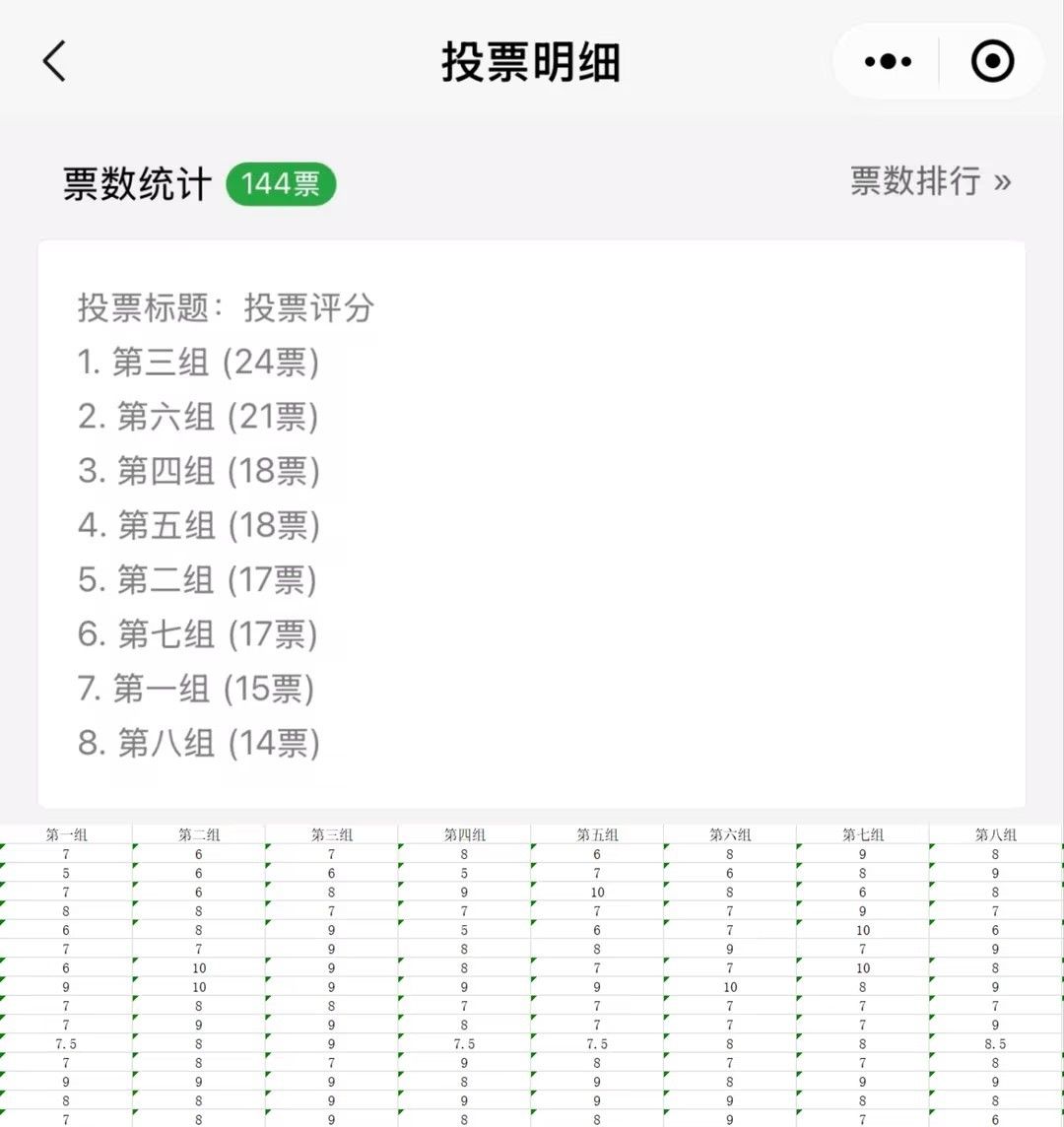Open the mini program more options menu
Viewport: 1064px width, 1127px height.
click(x=888, y=61)
